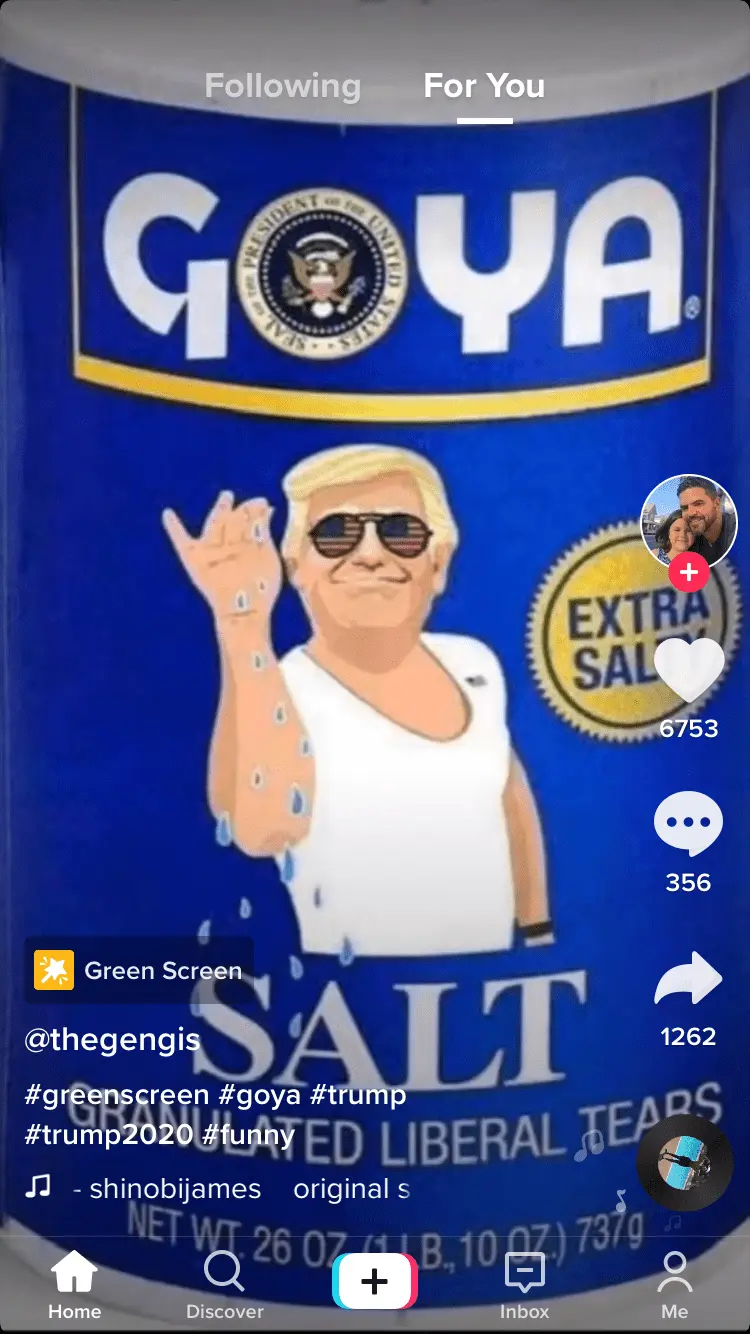Open the Inbox tab
Screen dimensions: 750x1334
[x=524, y=1287]
